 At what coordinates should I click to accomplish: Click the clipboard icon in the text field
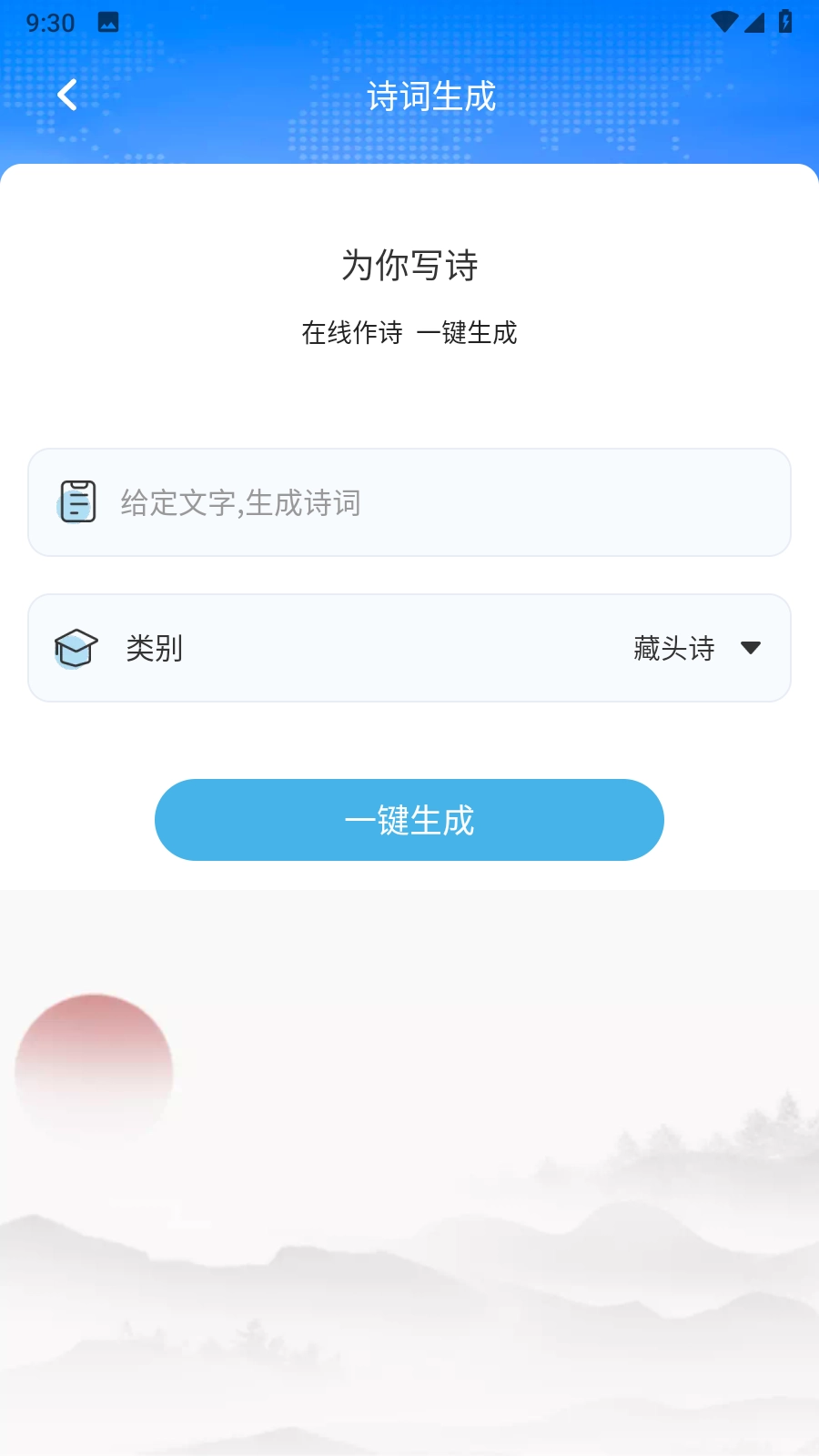tap(77, 502)
